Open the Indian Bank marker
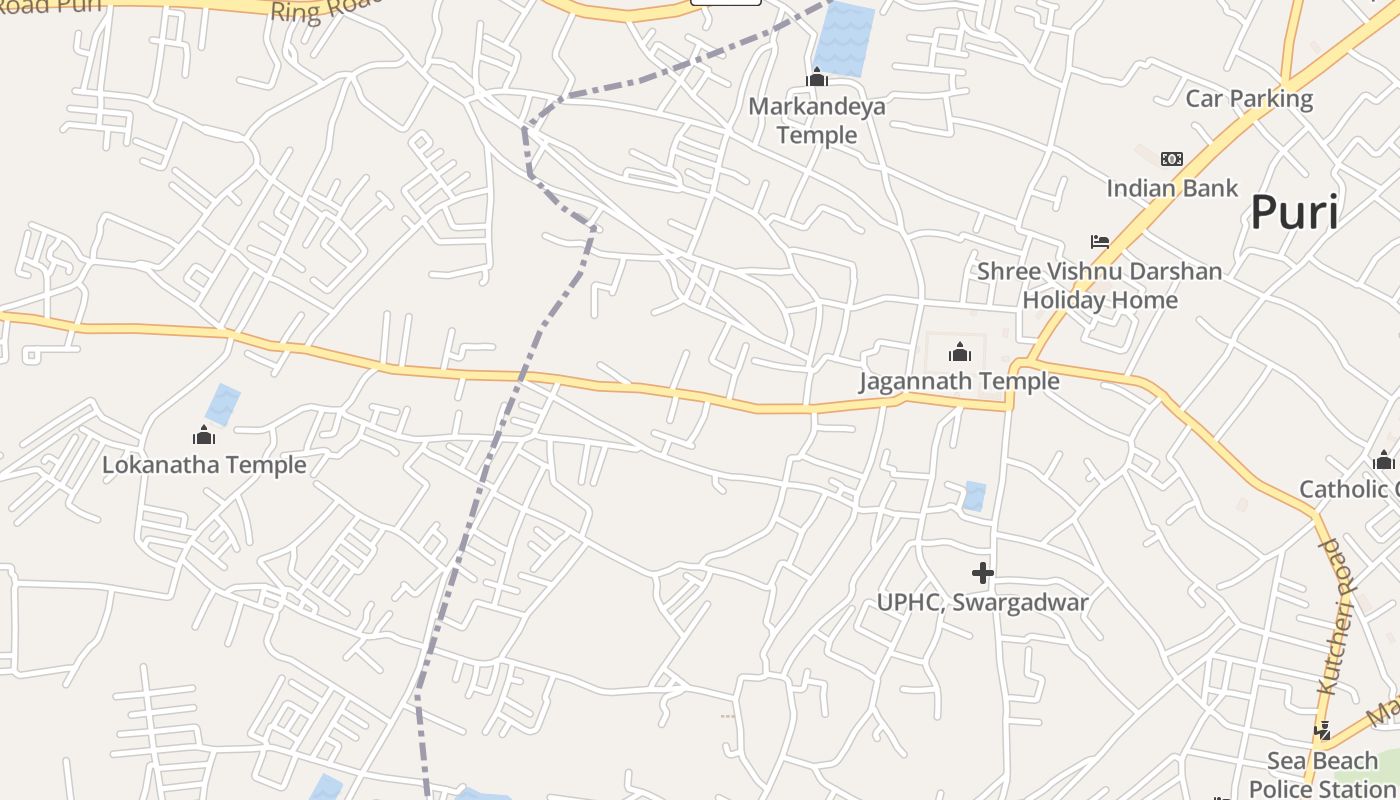The image size is (1400, 800). tap(1171, 159)
